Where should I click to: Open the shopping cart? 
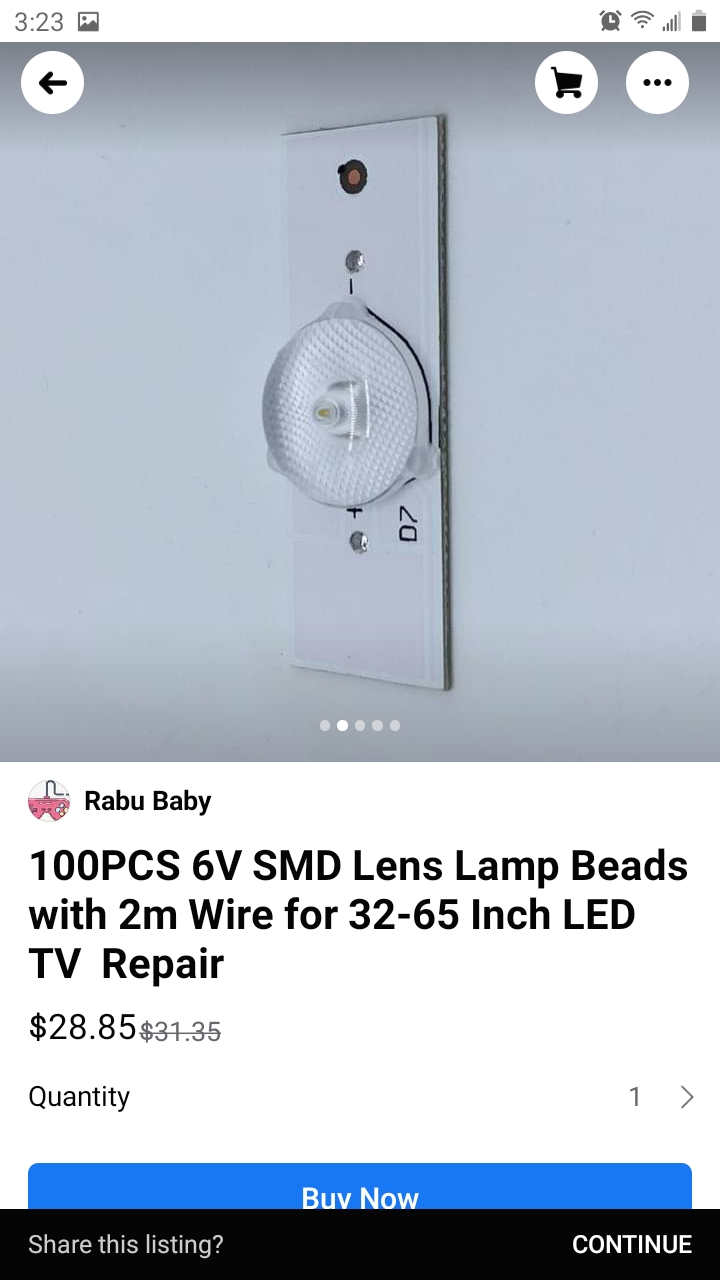coord(566,83)
